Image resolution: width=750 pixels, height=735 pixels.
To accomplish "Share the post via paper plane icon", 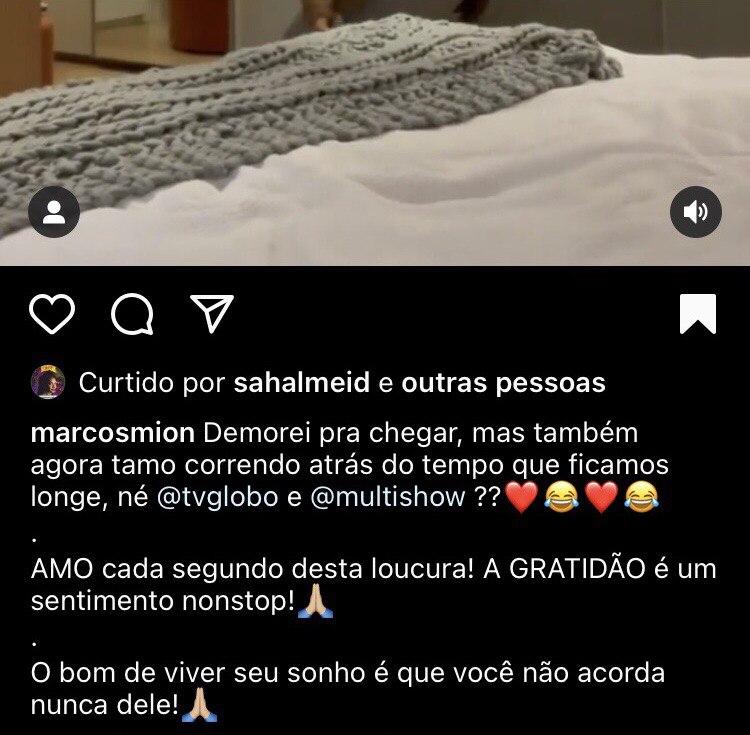I will click(212, 313).
